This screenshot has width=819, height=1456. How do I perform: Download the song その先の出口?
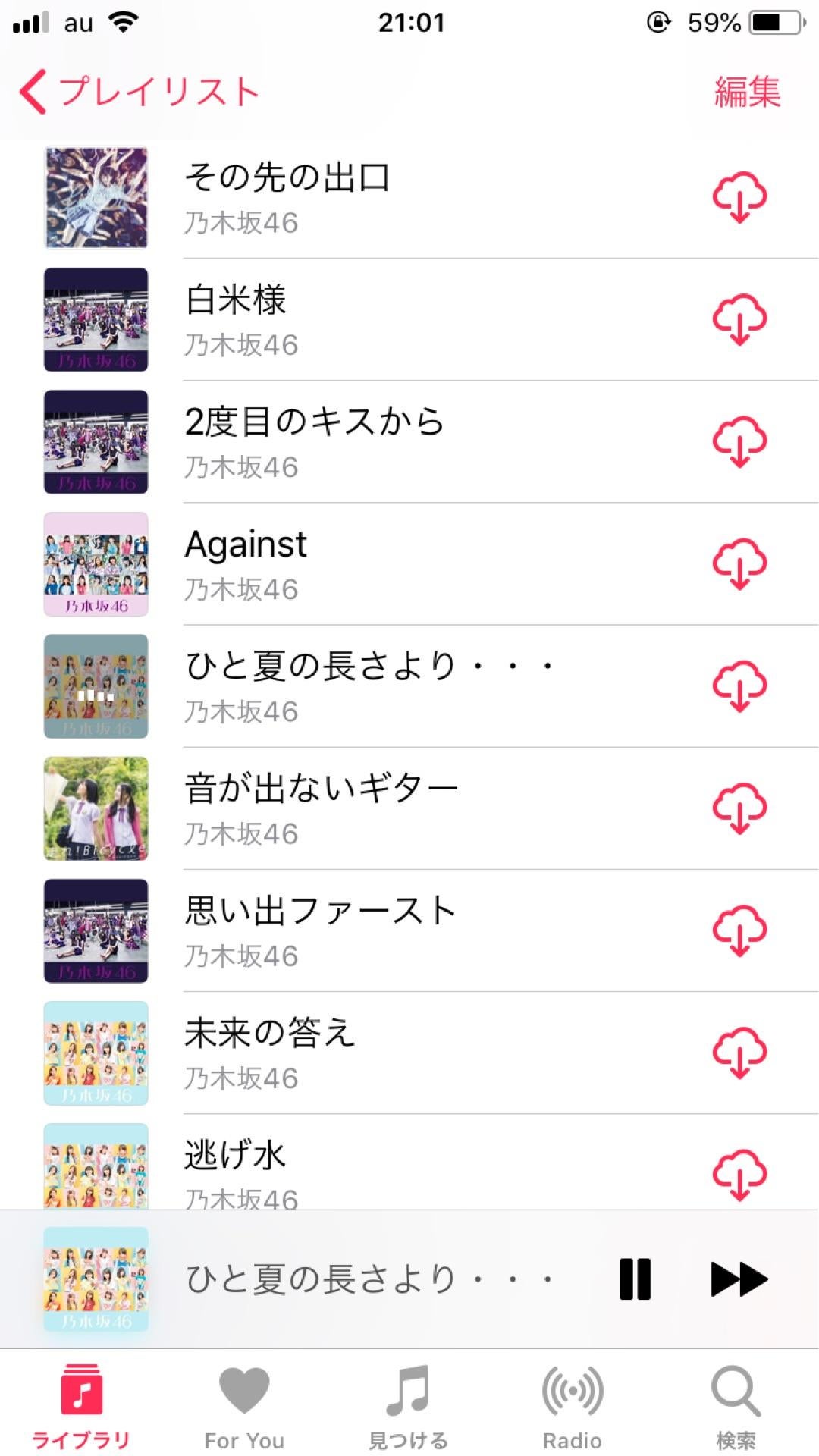click(x=739, y=197)
